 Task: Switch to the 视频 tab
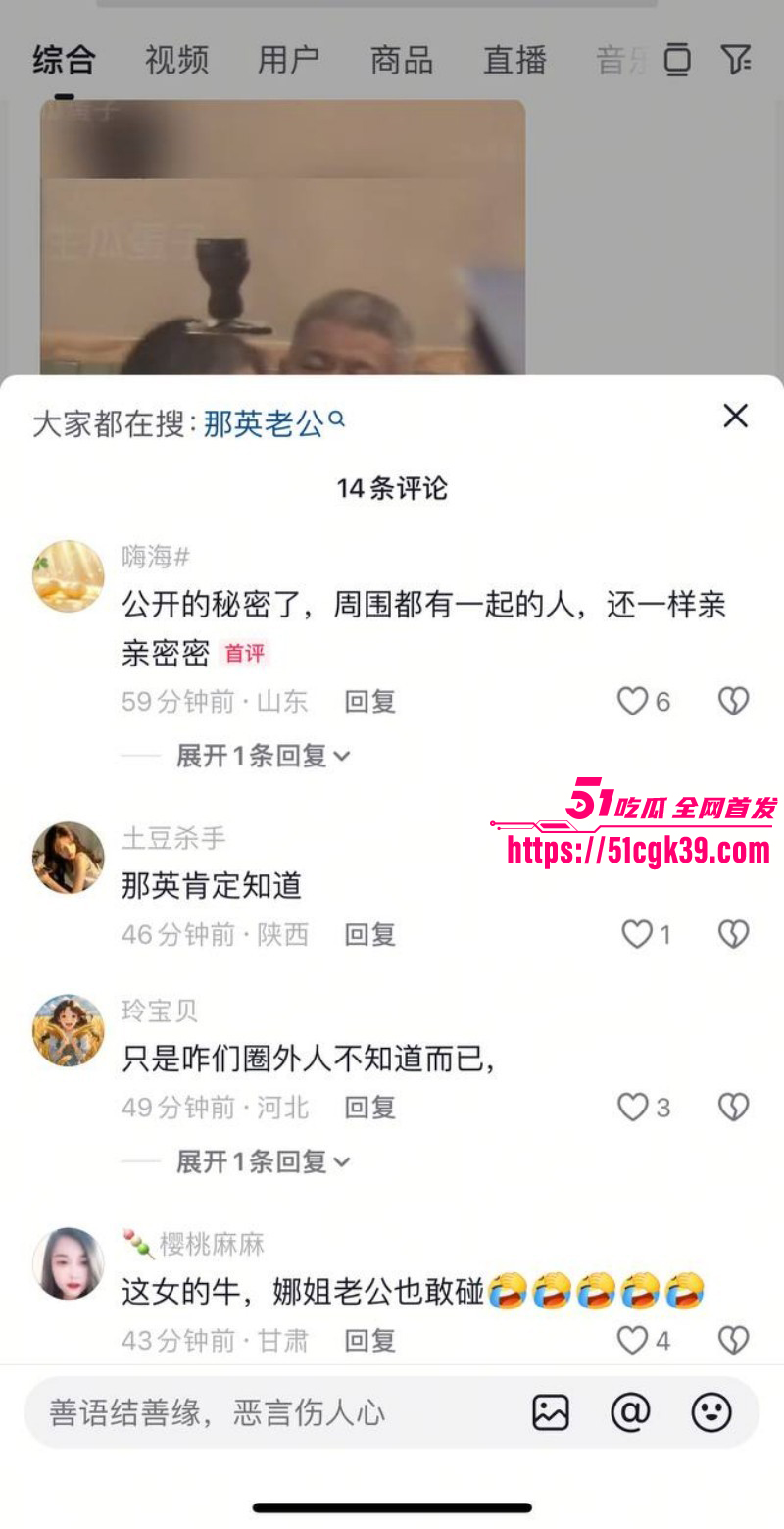(x=175, y=61)
